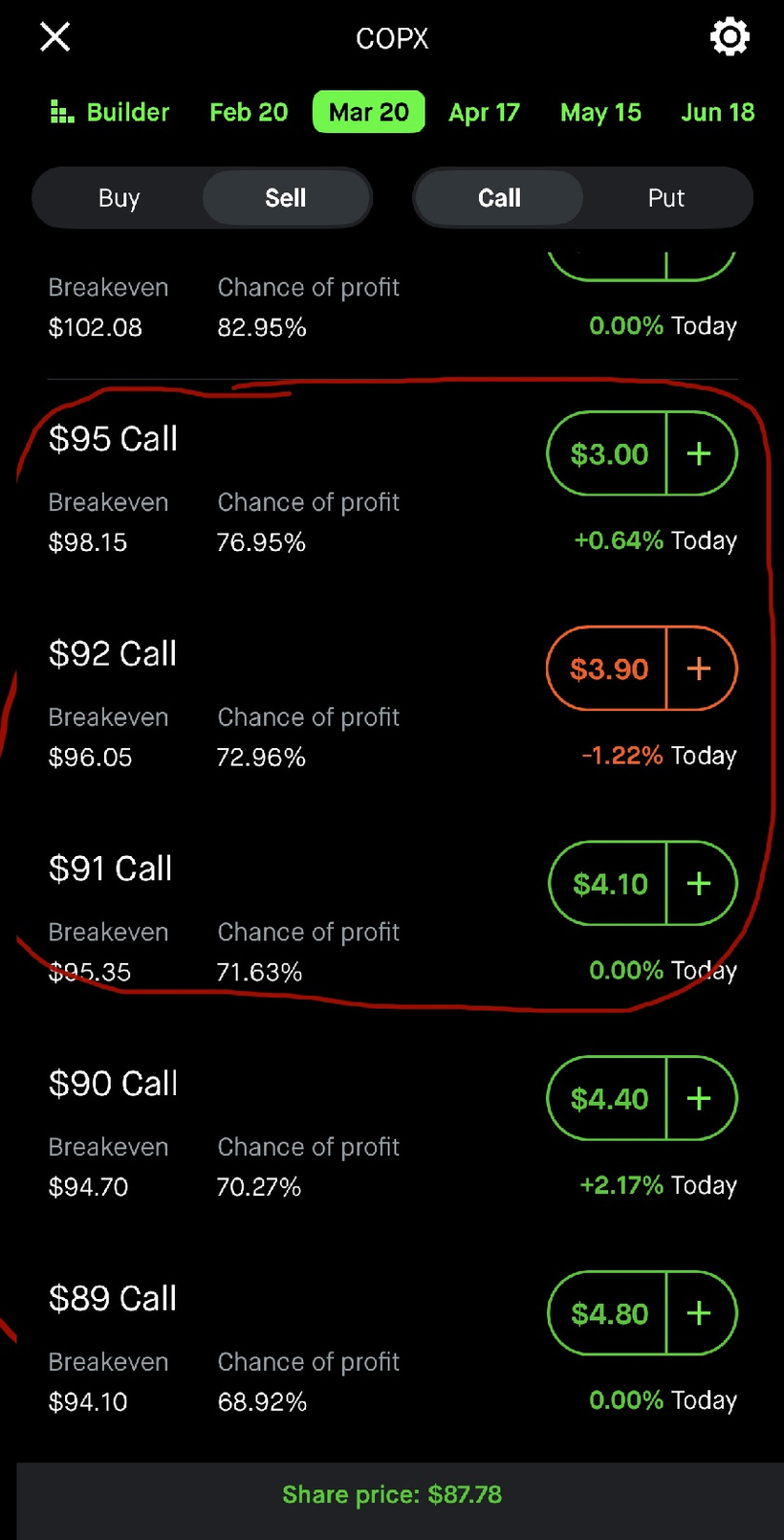Viewport: 784px width, 1540px height.
Task: Select the Sell side
Action: [285, 198]
